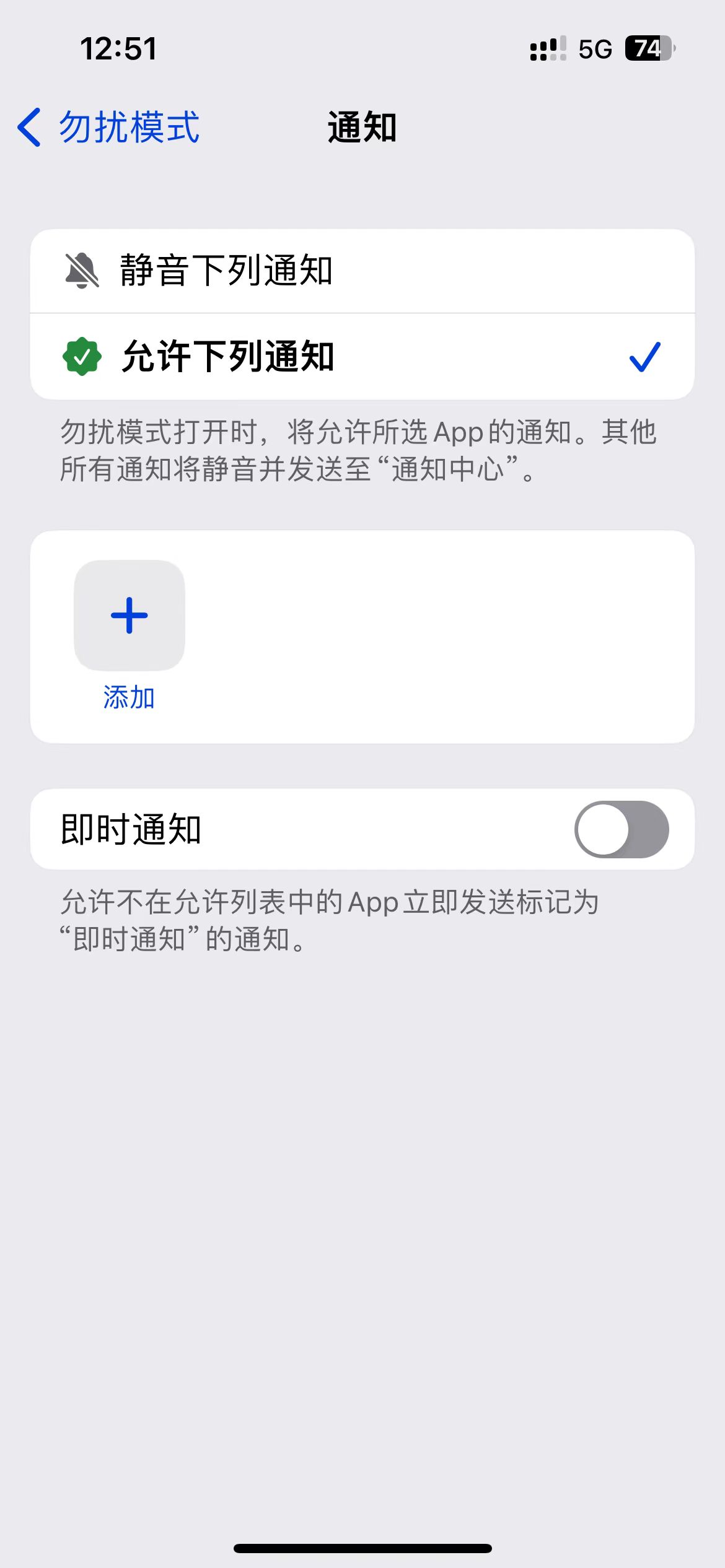Enable the 即时通知 switch

(x=621, y=829)
